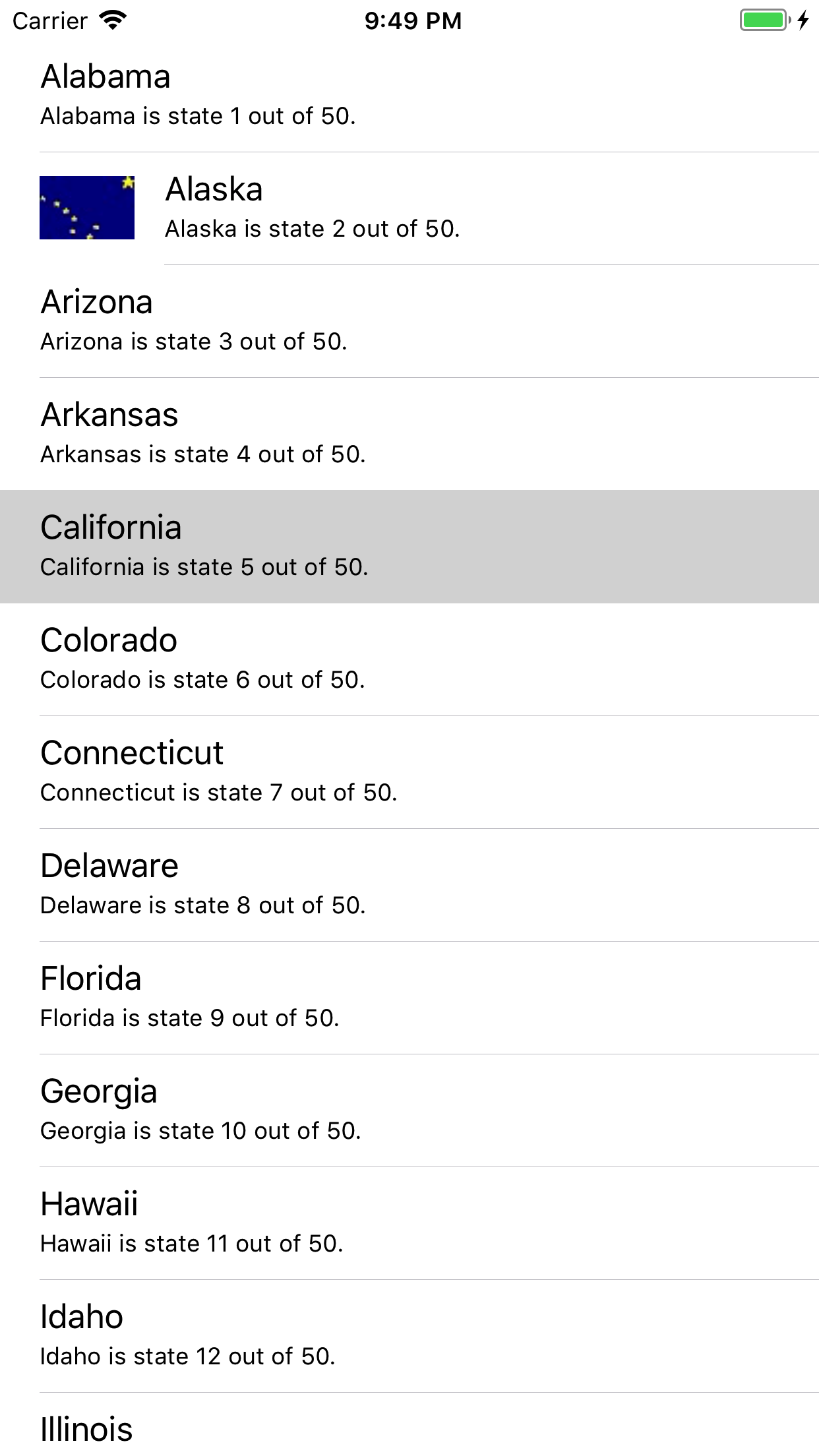Select Georgia in the state list

click(x=409, y=1110)
